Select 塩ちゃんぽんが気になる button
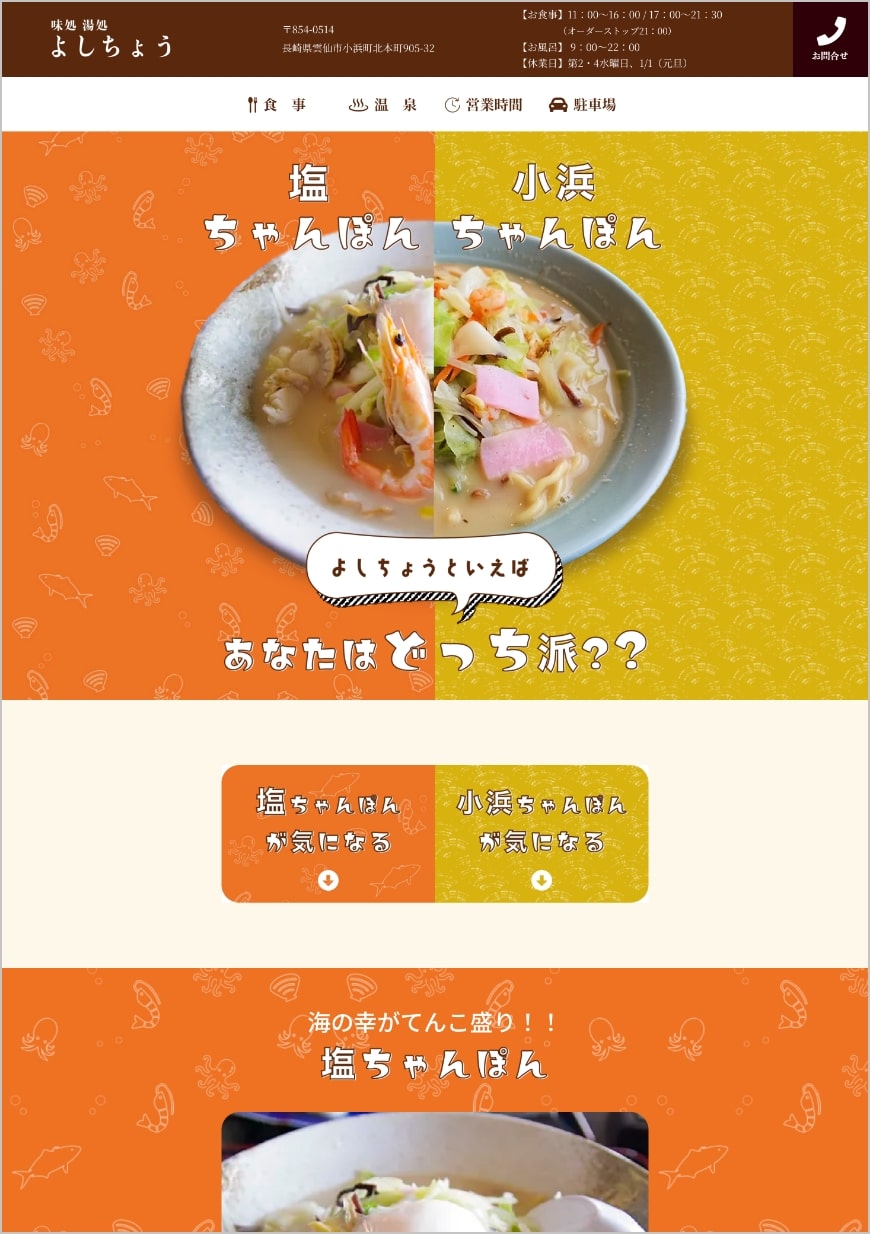Image resolution: width=870 pixels, height=1234 pixels. (x=328, y=834)
